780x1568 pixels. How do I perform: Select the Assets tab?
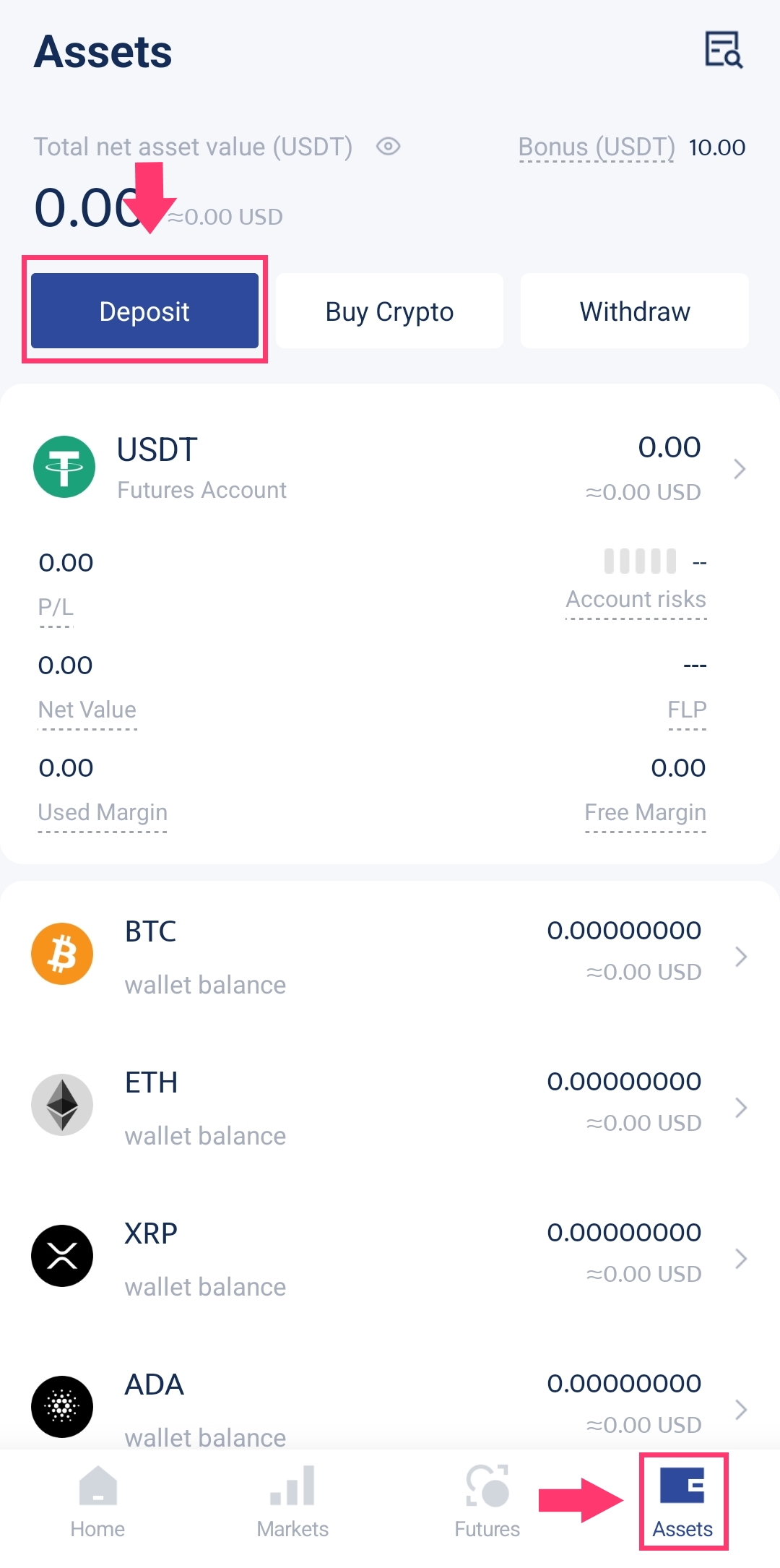[x=682, y=1503]
